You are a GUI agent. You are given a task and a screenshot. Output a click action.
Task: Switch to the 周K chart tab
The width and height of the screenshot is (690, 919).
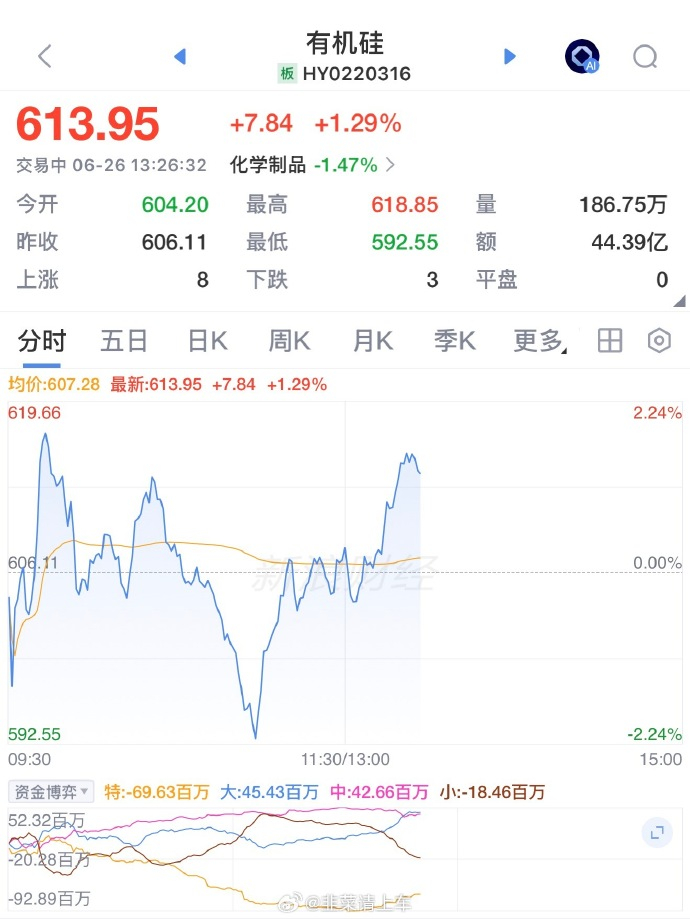(289, 341)
